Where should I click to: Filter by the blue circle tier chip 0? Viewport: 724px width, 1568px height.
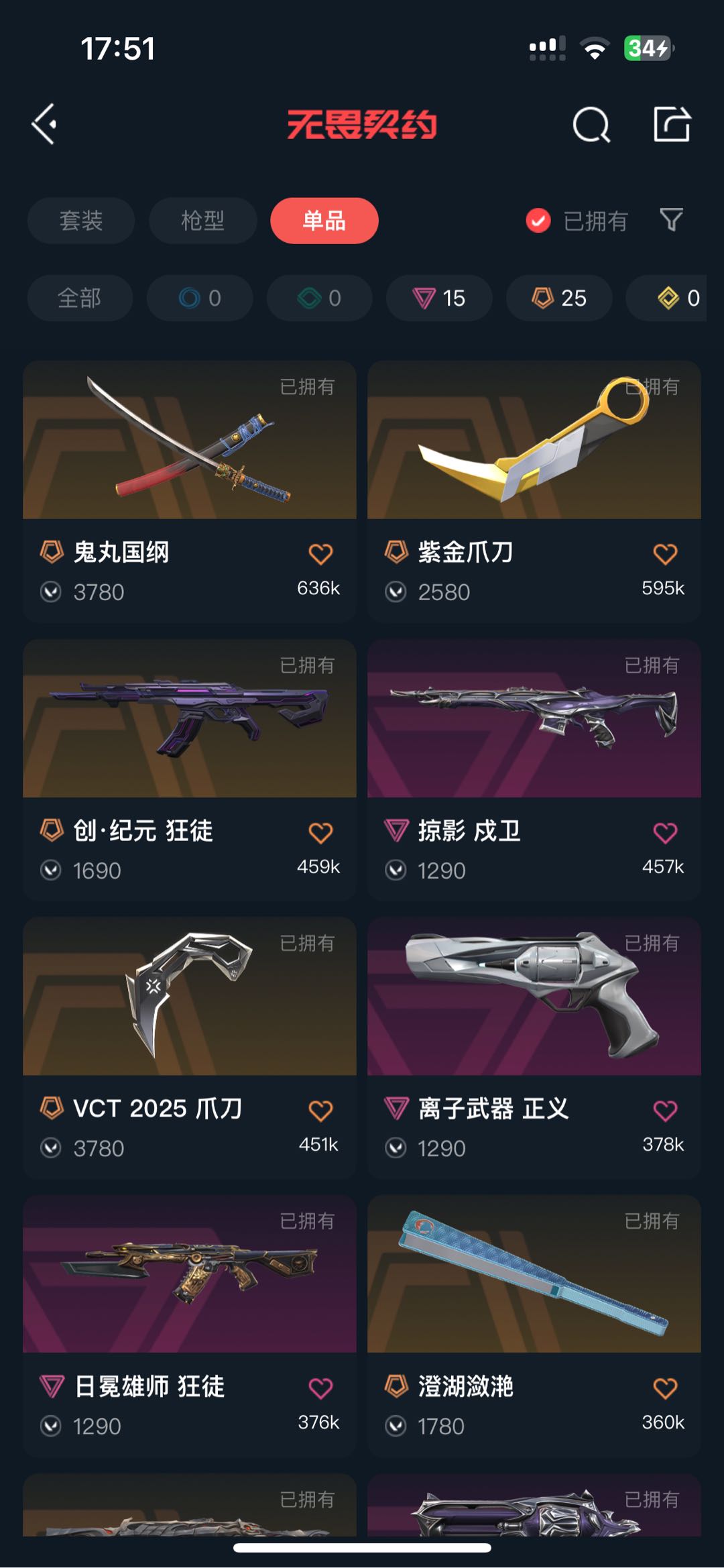pyautogui.click(x=200, y=298)
